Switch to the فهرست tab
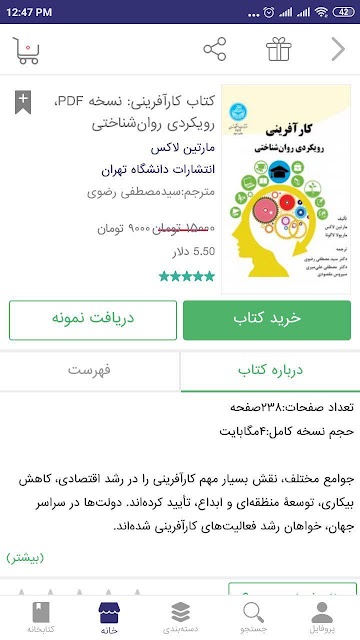Image resolution: width=360 pixels, height=640 pixels. [x=89, y=371]
